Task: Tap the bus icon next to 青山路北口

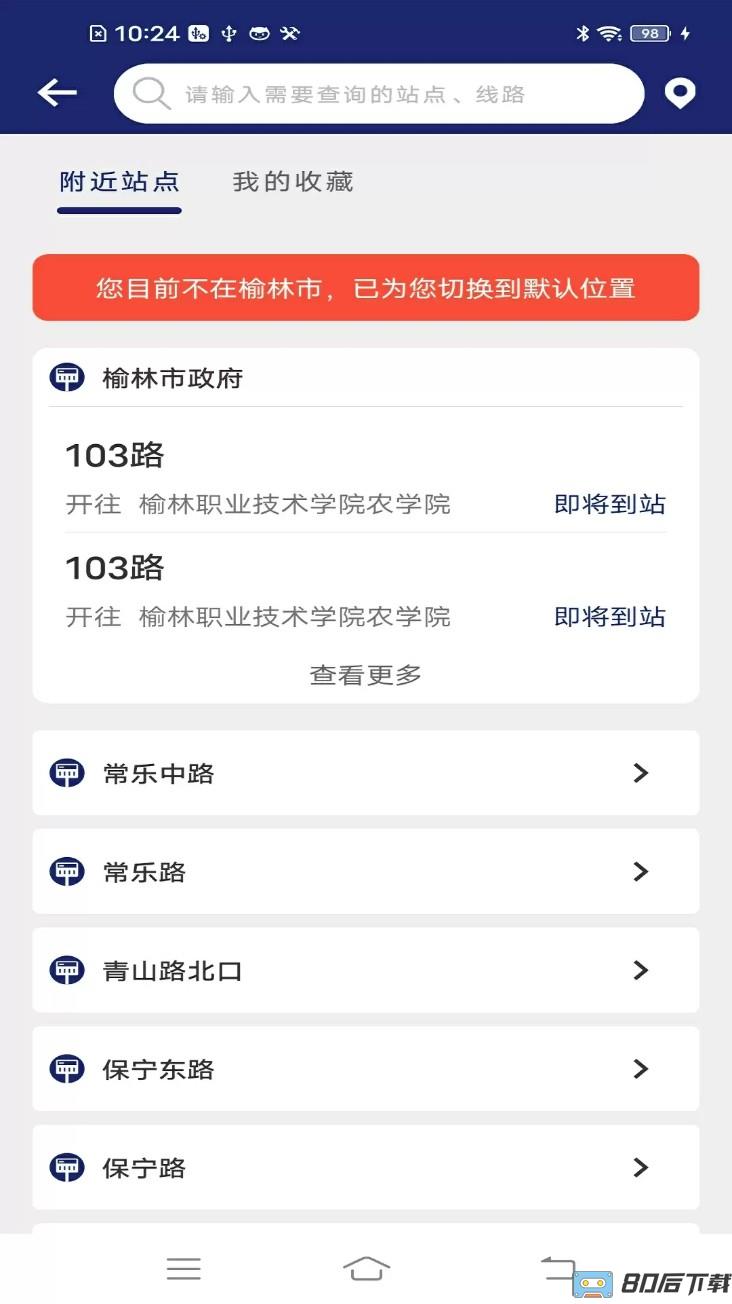Action: 66,970
